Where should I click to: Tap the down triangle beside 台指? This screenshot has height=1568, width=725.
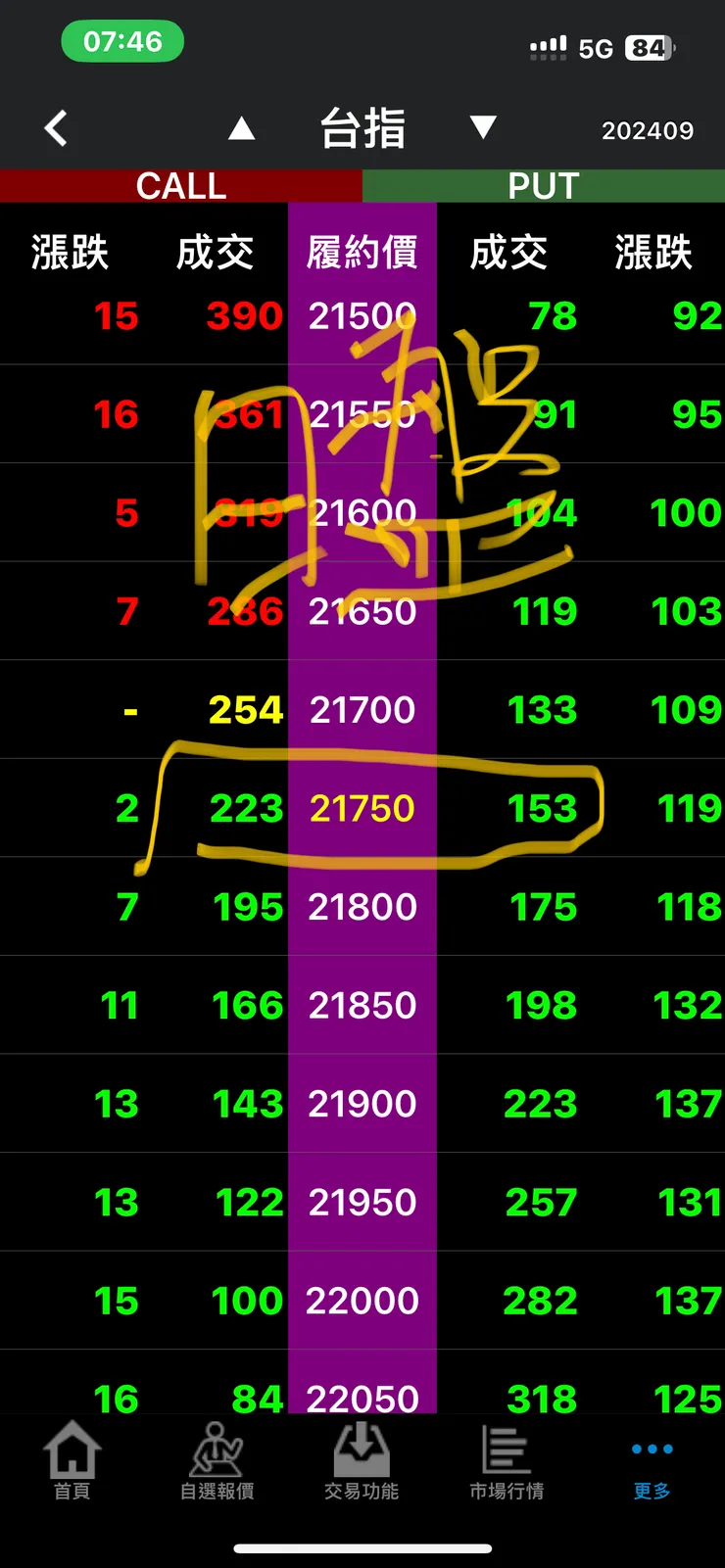[x=483, y=127]
